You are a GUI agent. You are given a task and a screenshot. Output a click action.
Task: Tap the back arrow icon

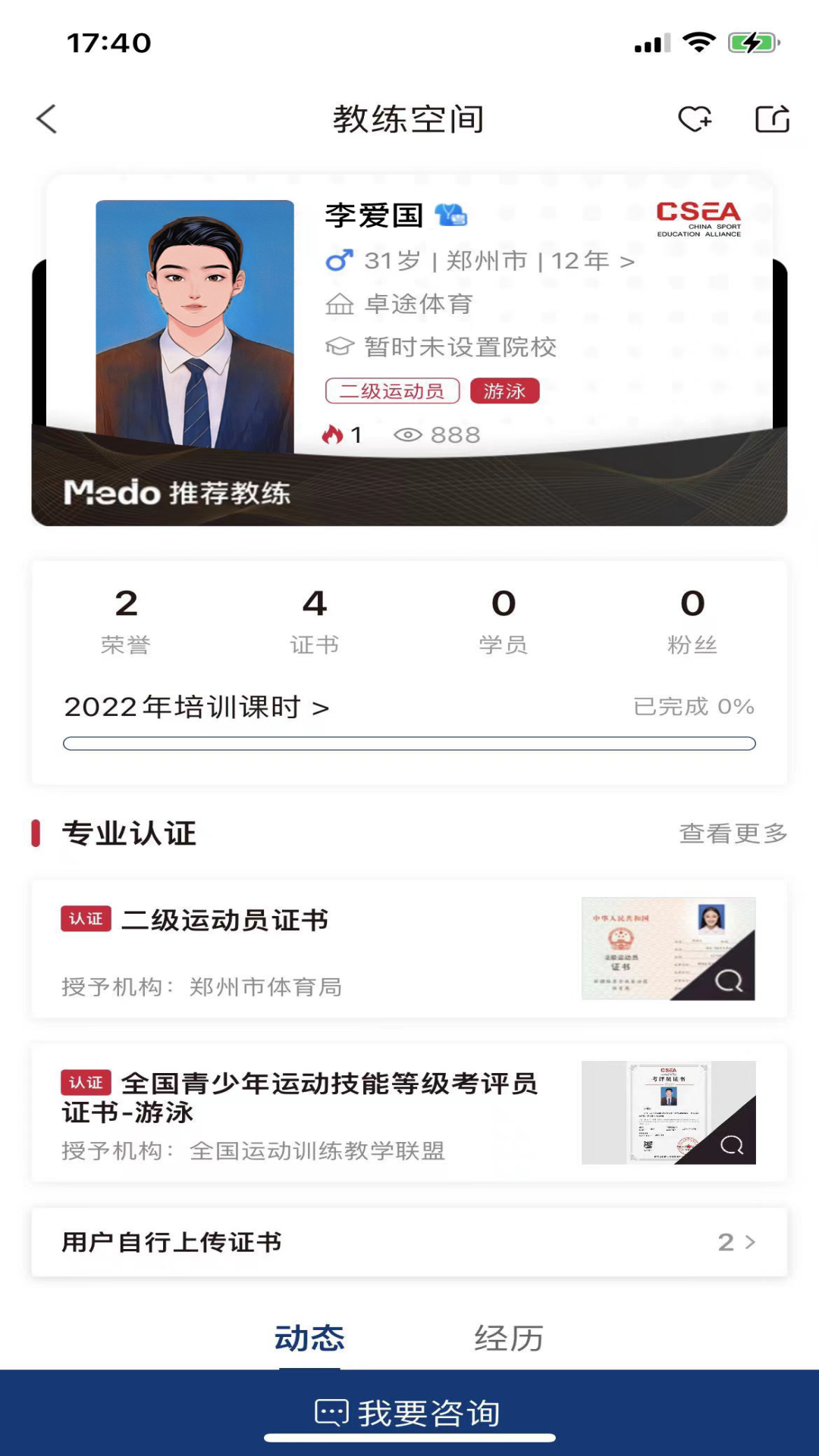47,118
